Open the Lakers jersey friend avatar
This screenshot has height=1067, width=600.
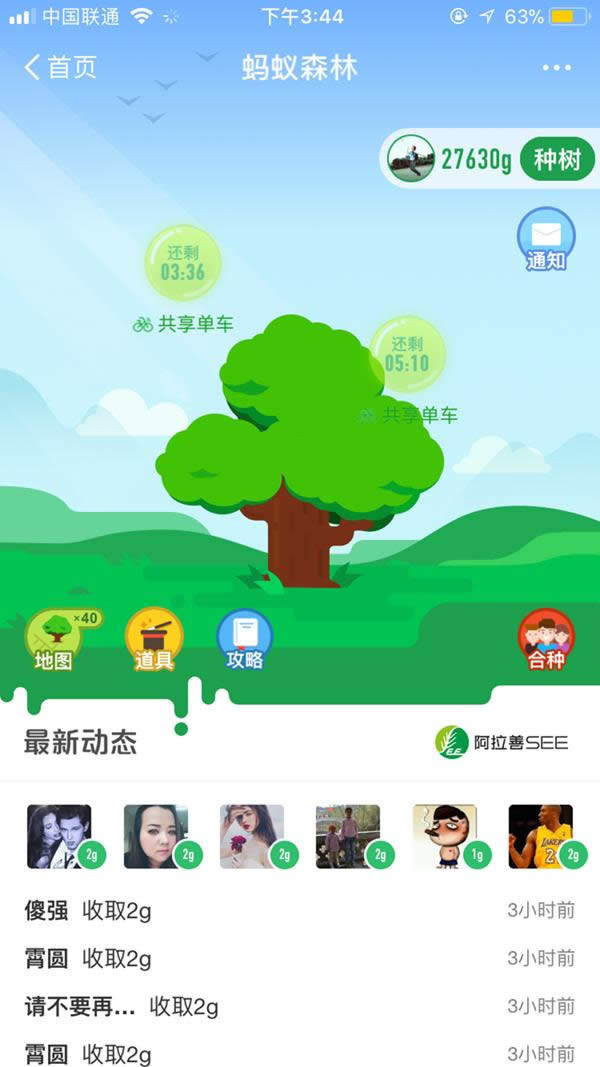tap(541, 836)
